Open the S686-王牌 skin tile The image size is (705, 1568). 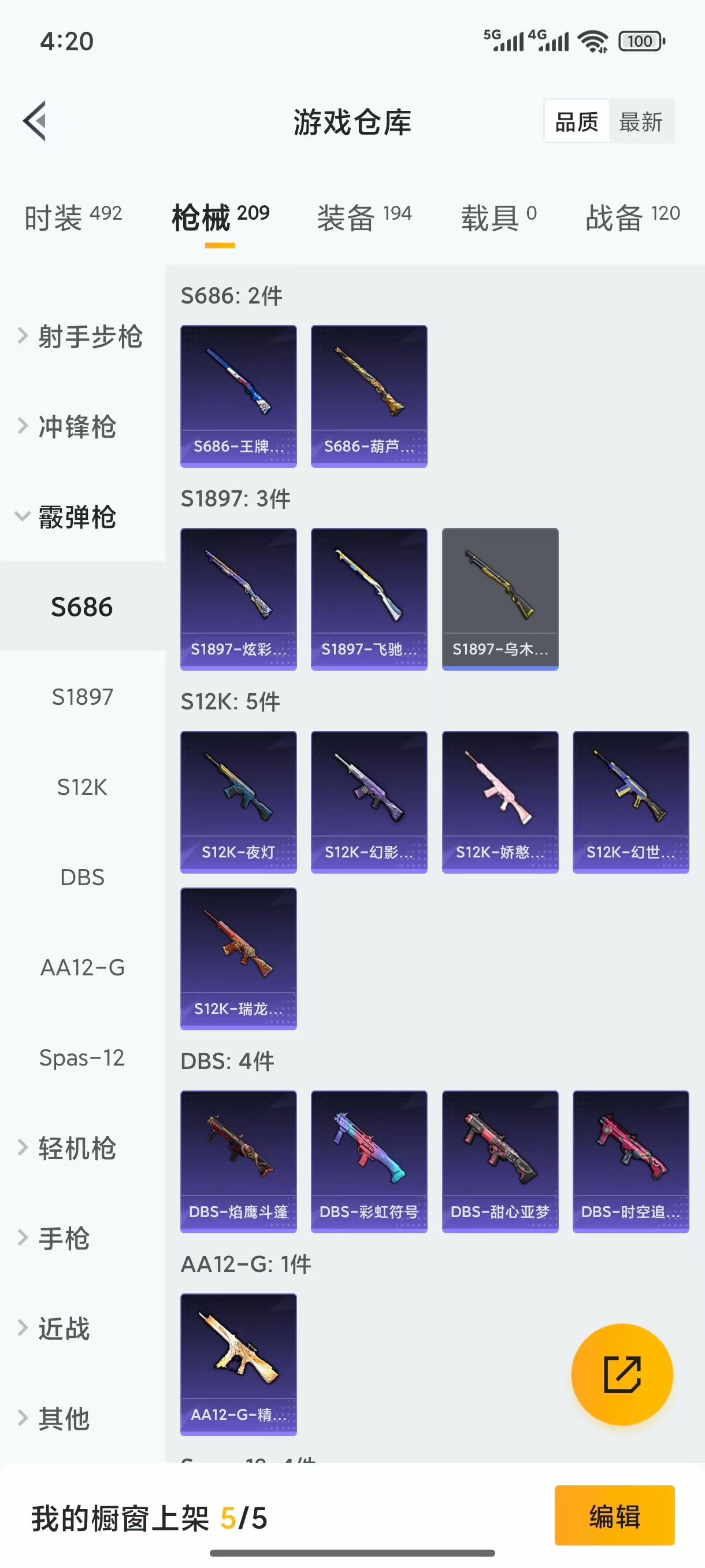click(x=239, y=396)
